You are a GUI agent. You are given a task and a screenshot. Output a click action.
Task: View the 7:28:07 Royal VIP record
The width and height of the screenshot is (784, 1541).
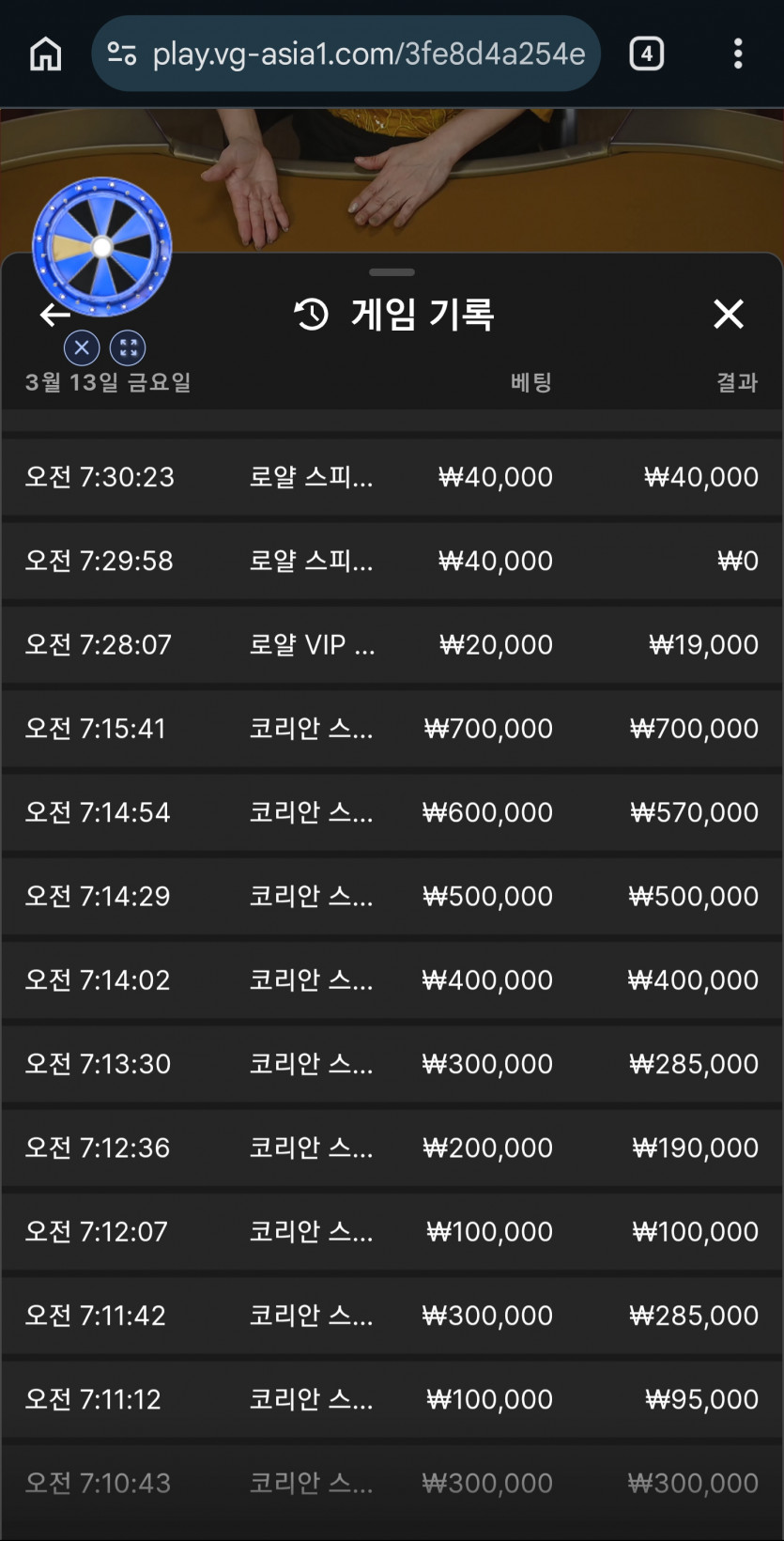(392, 644)
